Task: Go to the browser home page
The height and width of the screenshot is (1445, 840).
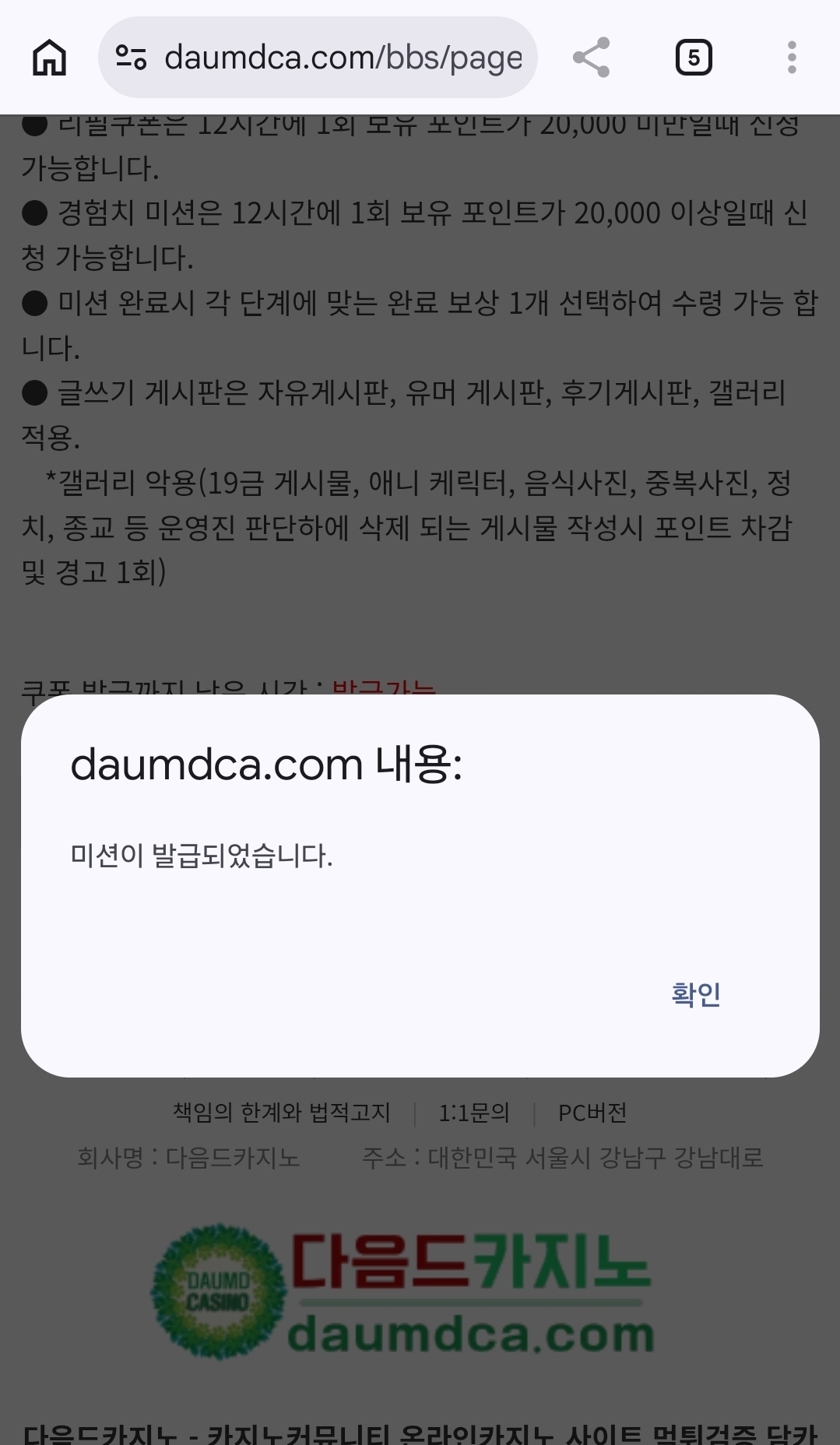Action: pyautogui.click(x=50, y=58)
